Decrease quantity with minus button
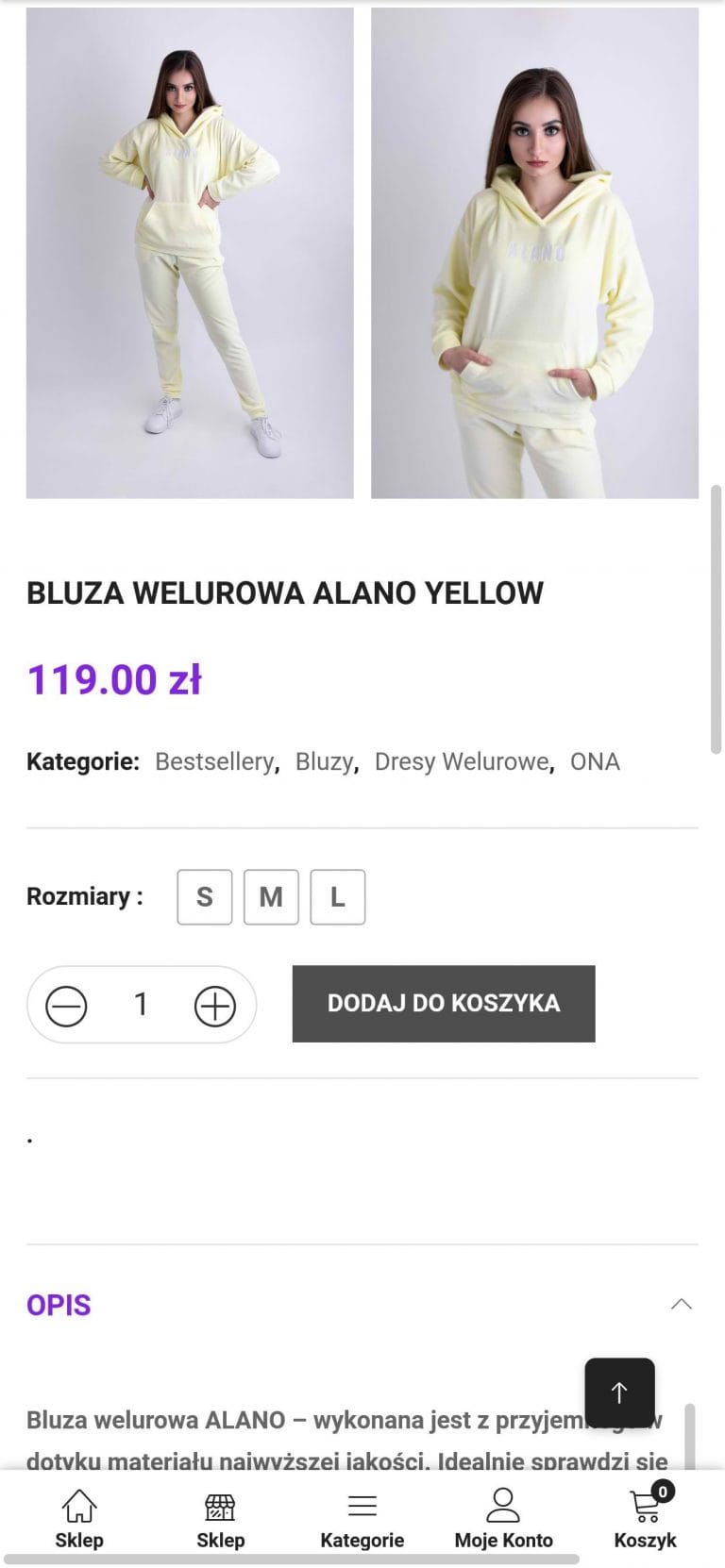The height and width of the screenshot is (1568, 725). coord(66,1006)
